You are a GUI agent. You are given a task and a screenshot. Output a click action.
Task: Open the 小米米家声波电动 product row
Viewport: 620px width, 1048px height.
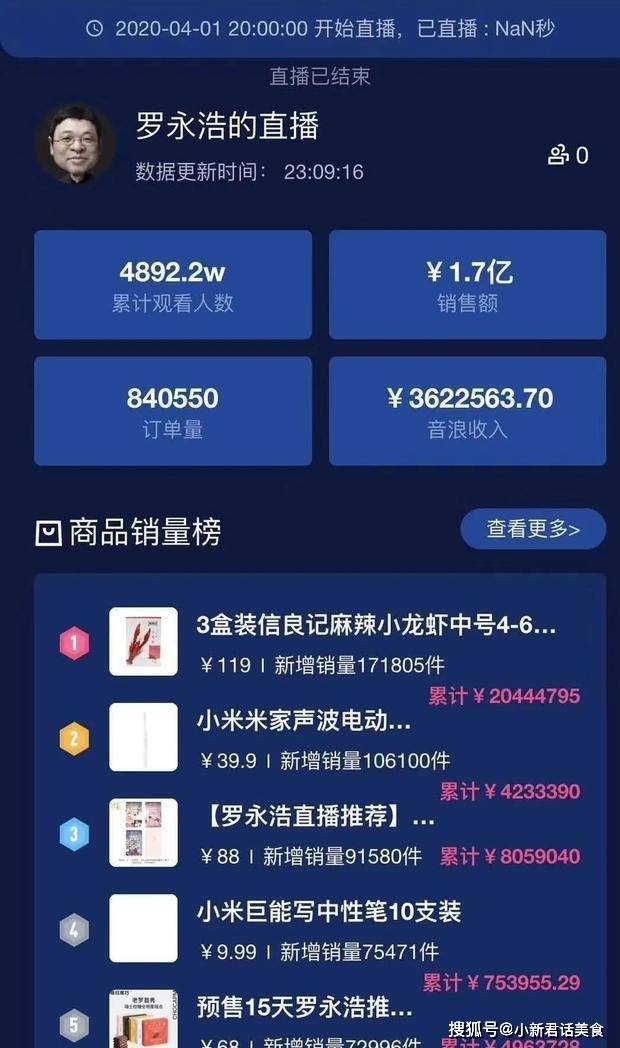320,738
